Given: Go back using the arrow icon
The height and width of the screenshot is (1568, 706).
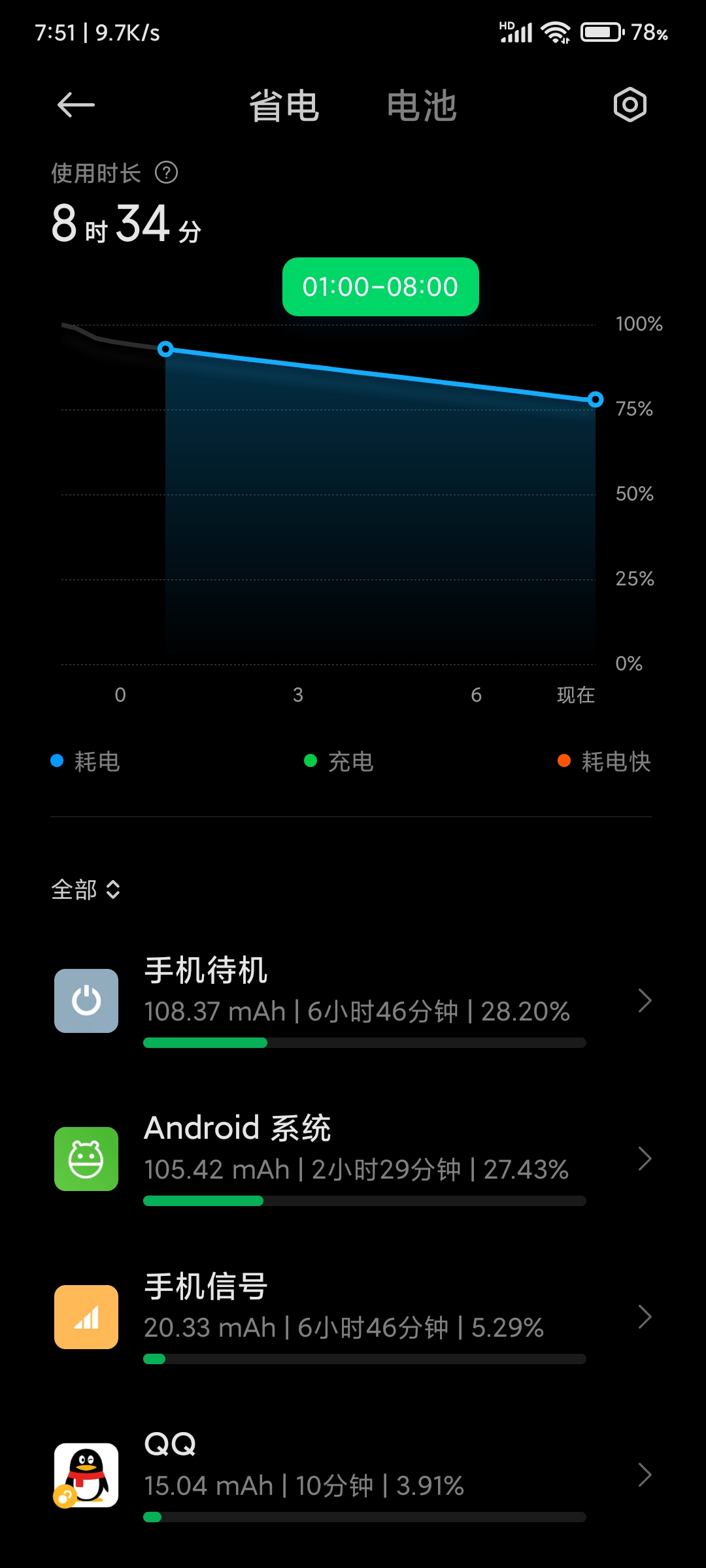Looking at the screenshot, I should click(x=76, y=105).
